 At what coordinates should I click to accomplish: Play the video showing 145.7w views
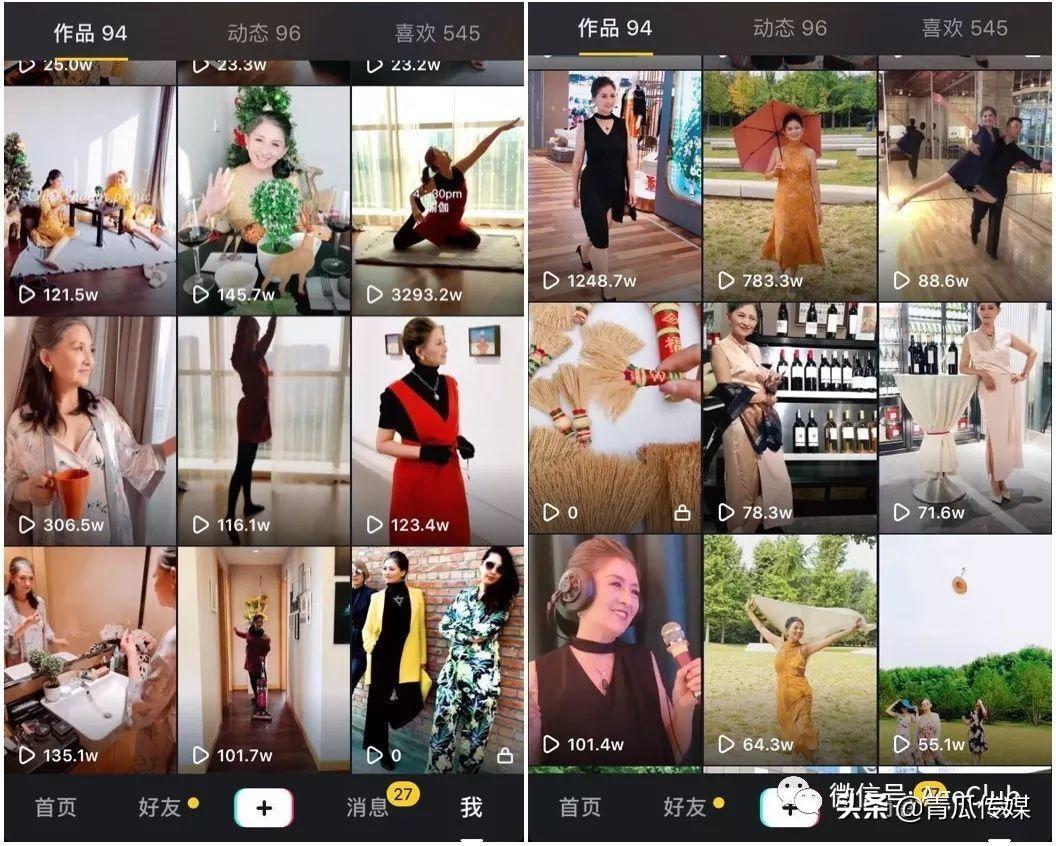(263, 200)
